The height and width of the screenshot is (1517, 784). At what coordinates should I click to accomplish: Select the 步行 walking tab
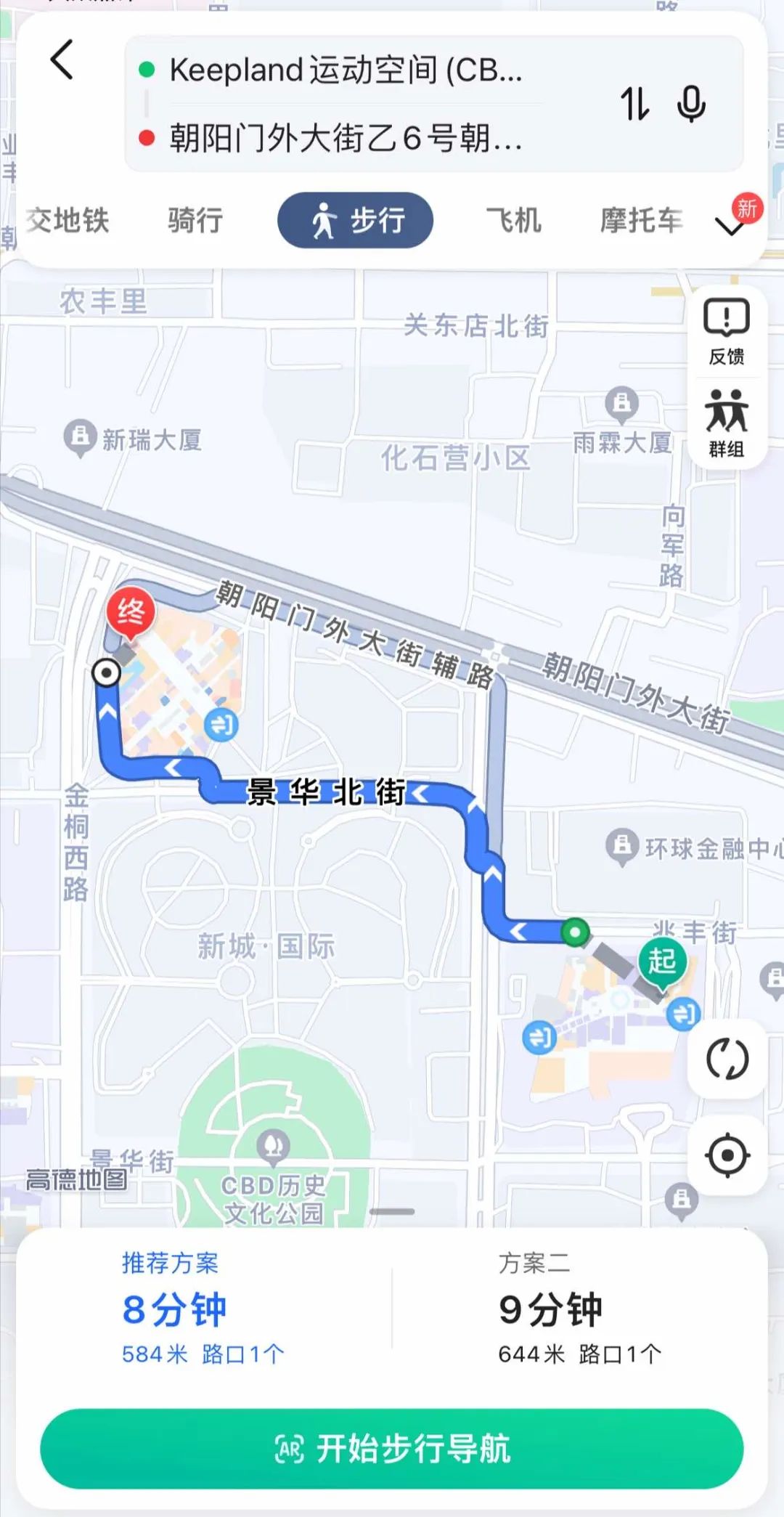[x=355, y=220]
